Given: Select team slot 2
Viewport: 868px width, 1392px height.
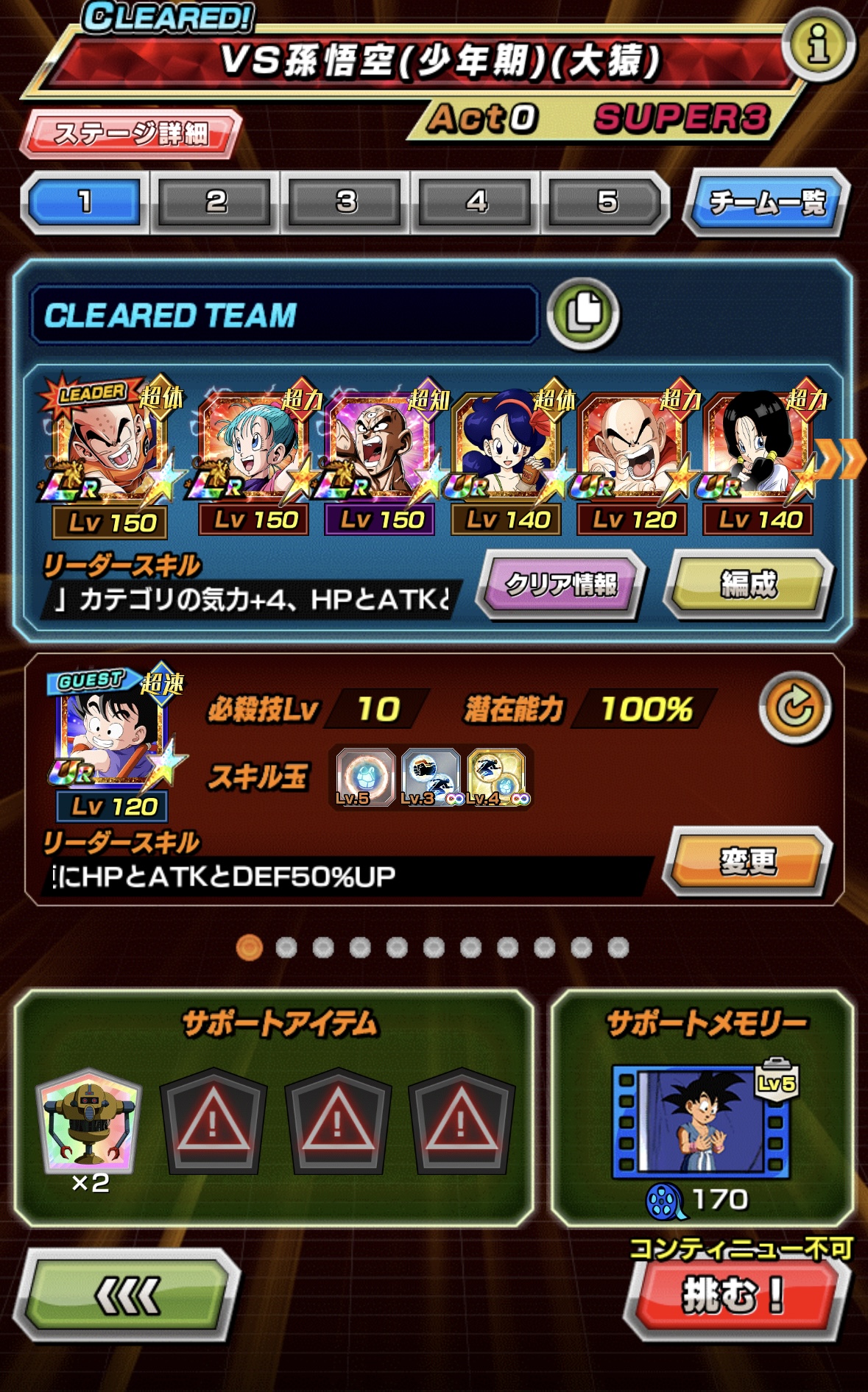Looking at the screenshot, I should [215, 202].
